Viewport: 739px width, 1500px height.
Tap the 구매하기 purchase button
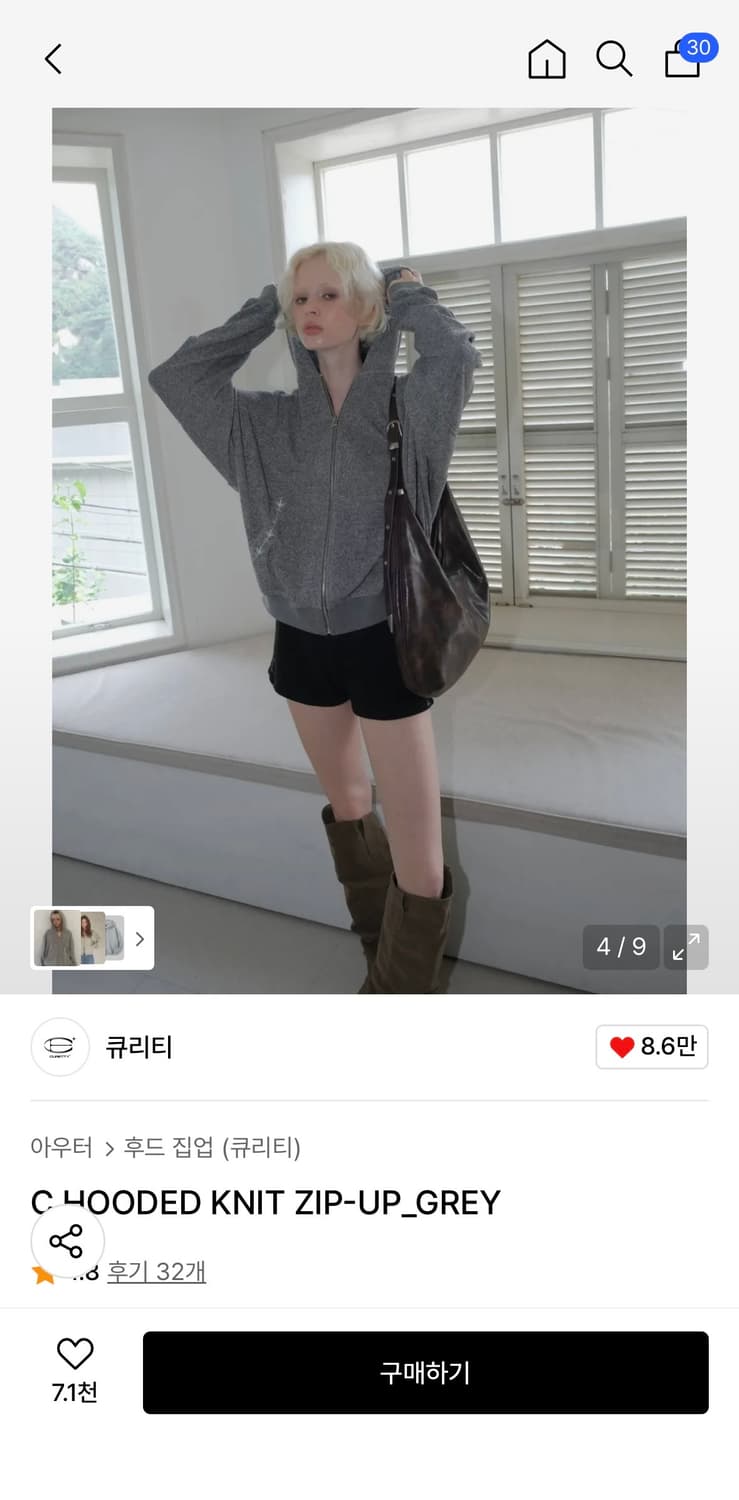pos(427,1372)
